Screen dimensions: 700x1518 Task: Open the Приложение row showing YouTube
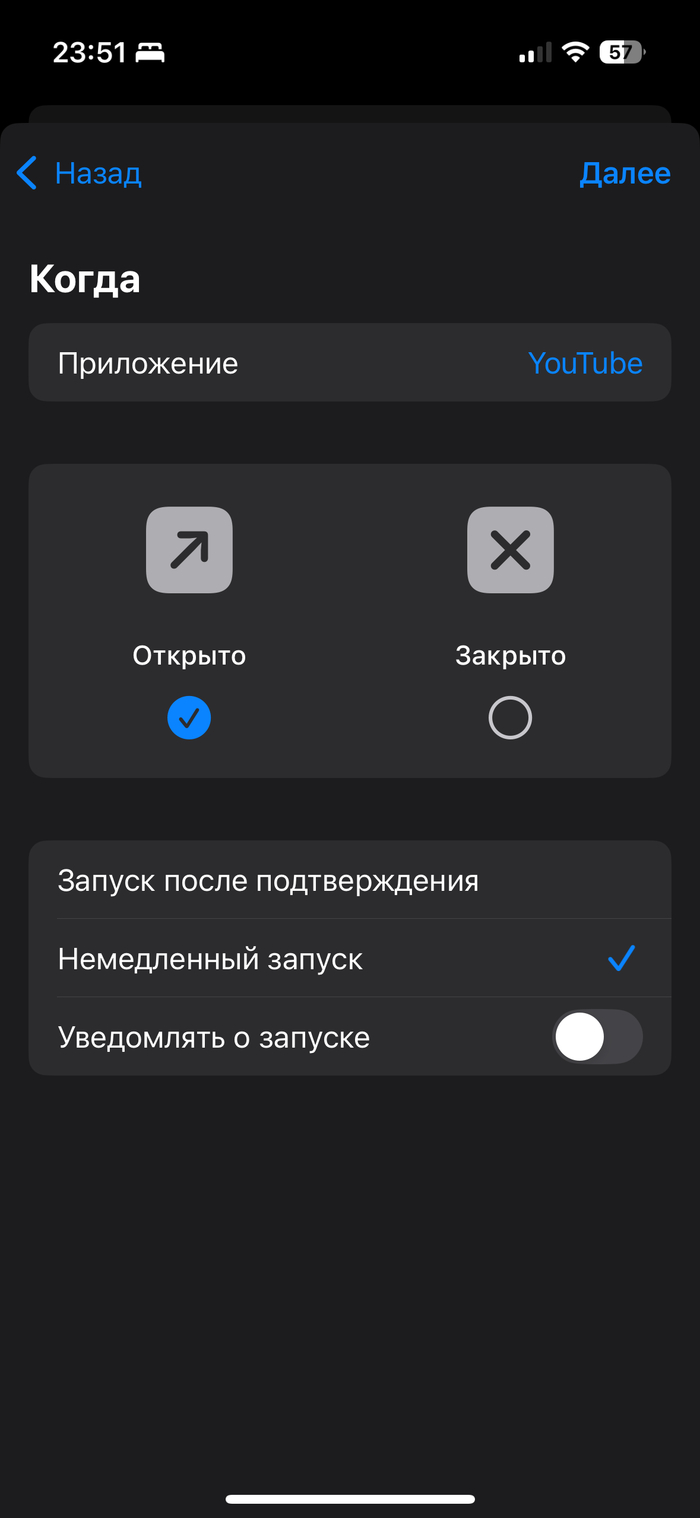point(350,362)
